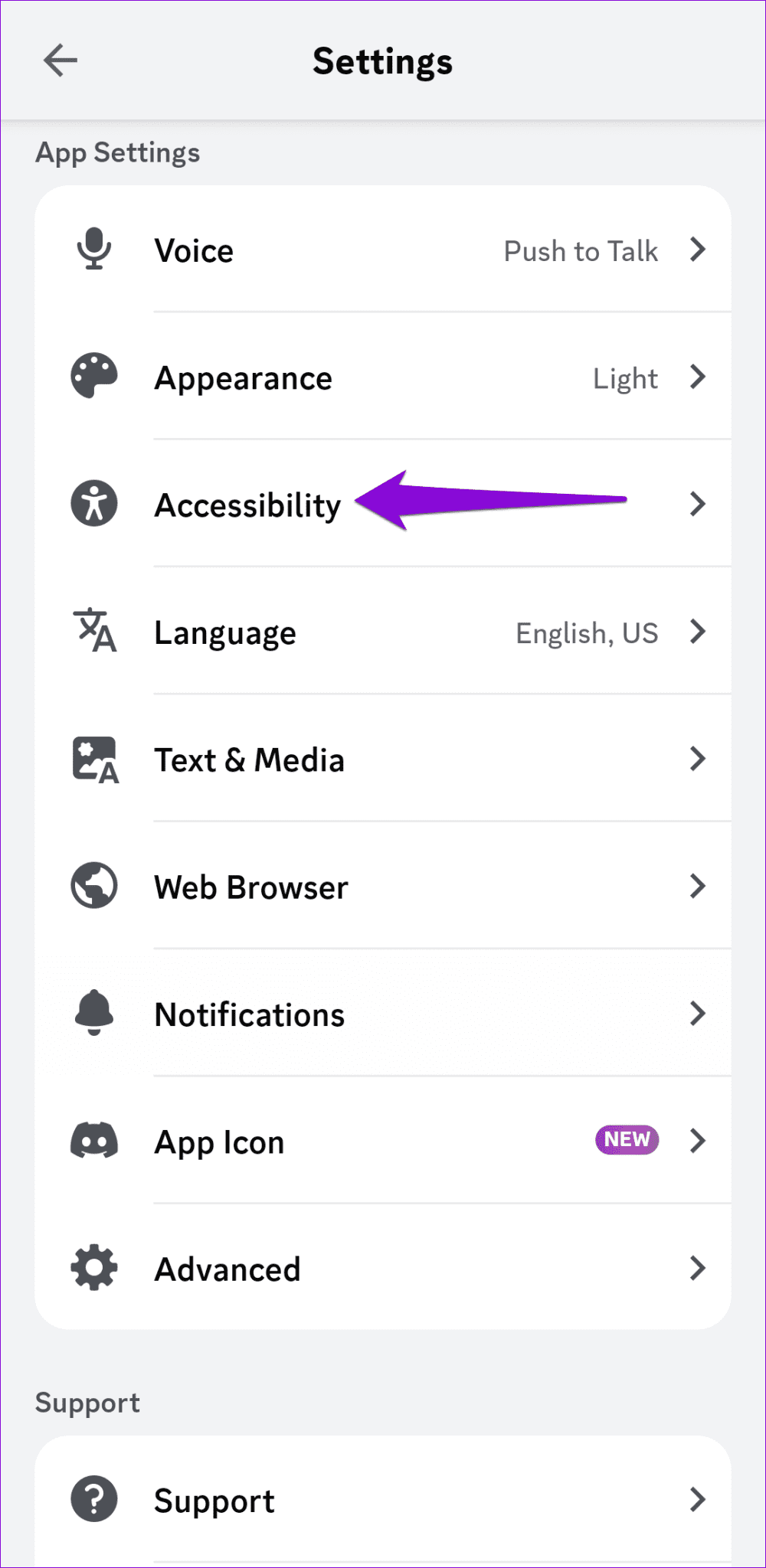Image resolution: width=766 pixels, height=1568 pixels.
Task: Select the Language settings entry
Action: click(x=225, y=632)
